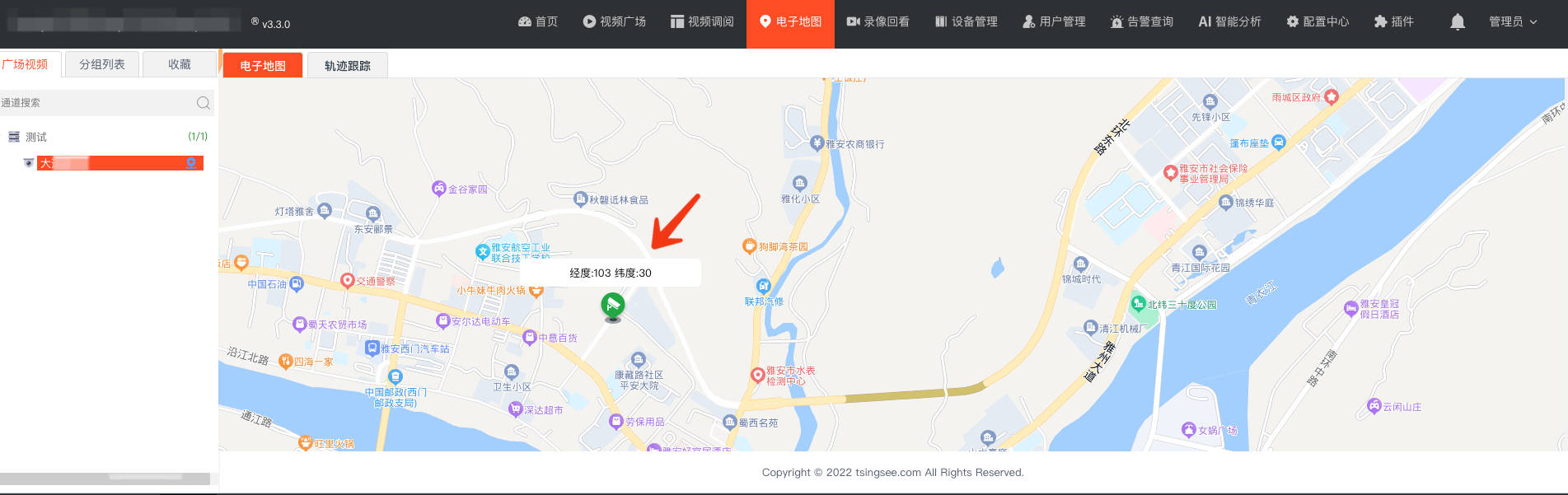Switch to the 轨迹跟踪 tab

coord(347,66)
